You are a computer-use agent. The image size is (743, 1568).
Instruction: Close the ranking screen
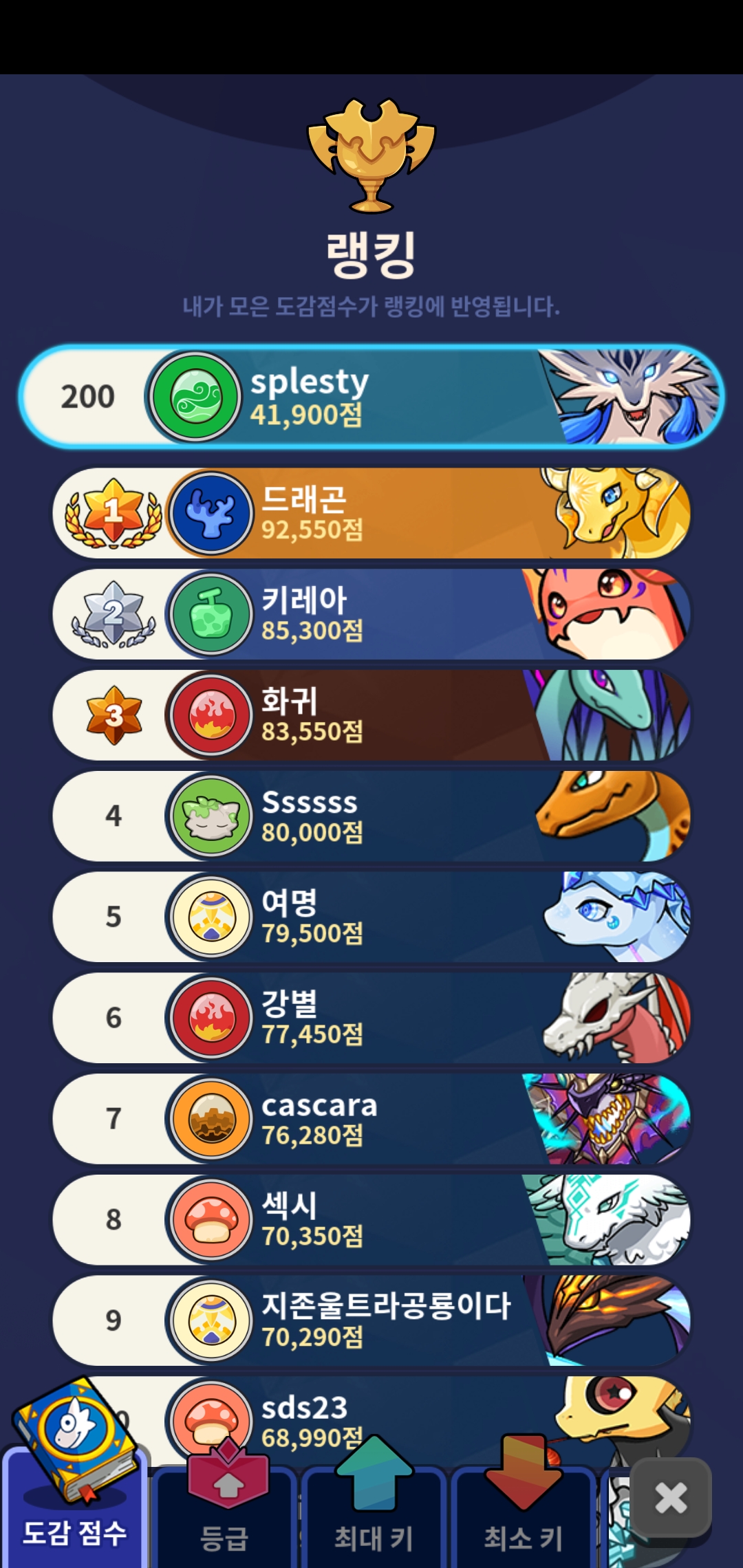point(670,1498)
